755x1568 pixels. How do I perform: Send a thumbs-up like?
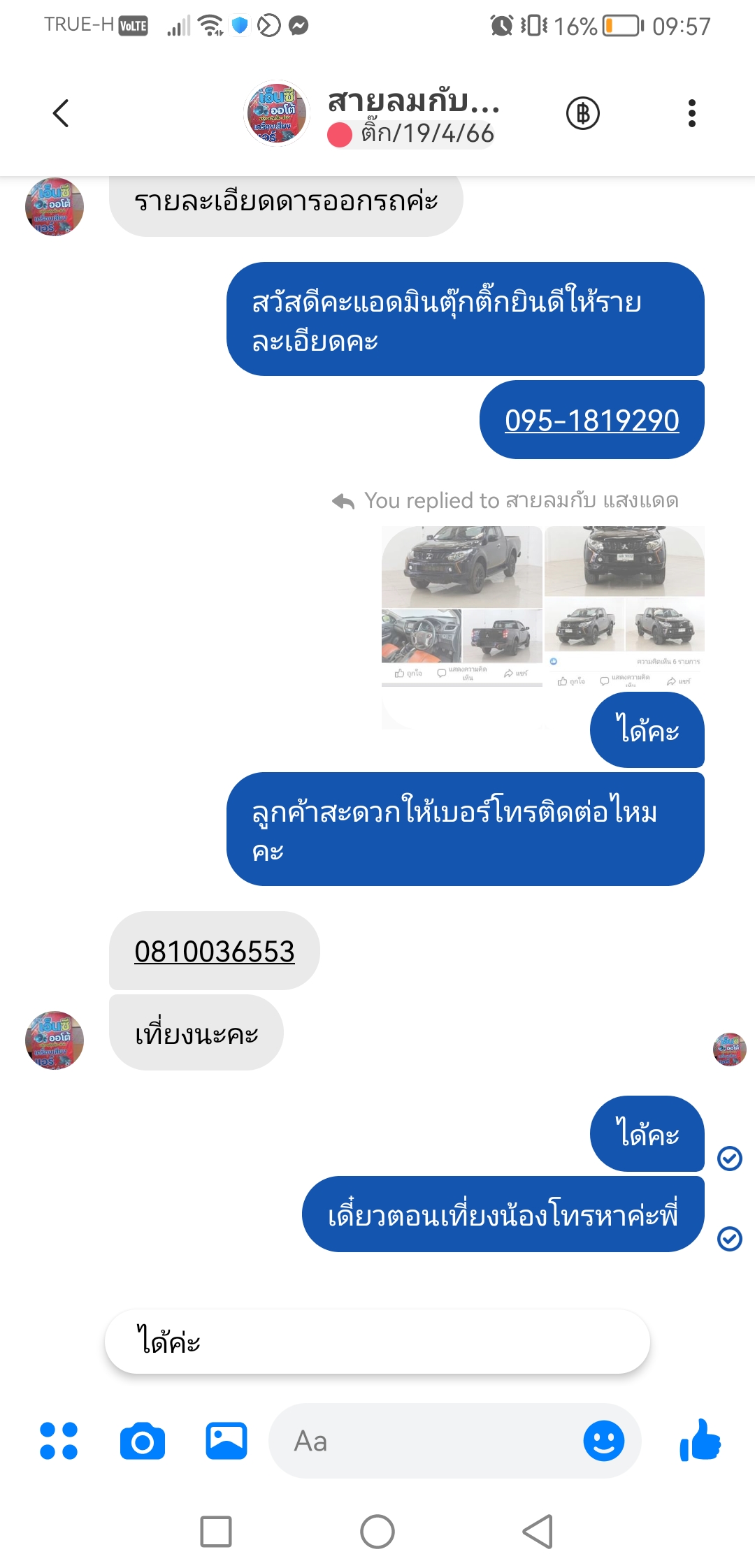click(700, 1439)
